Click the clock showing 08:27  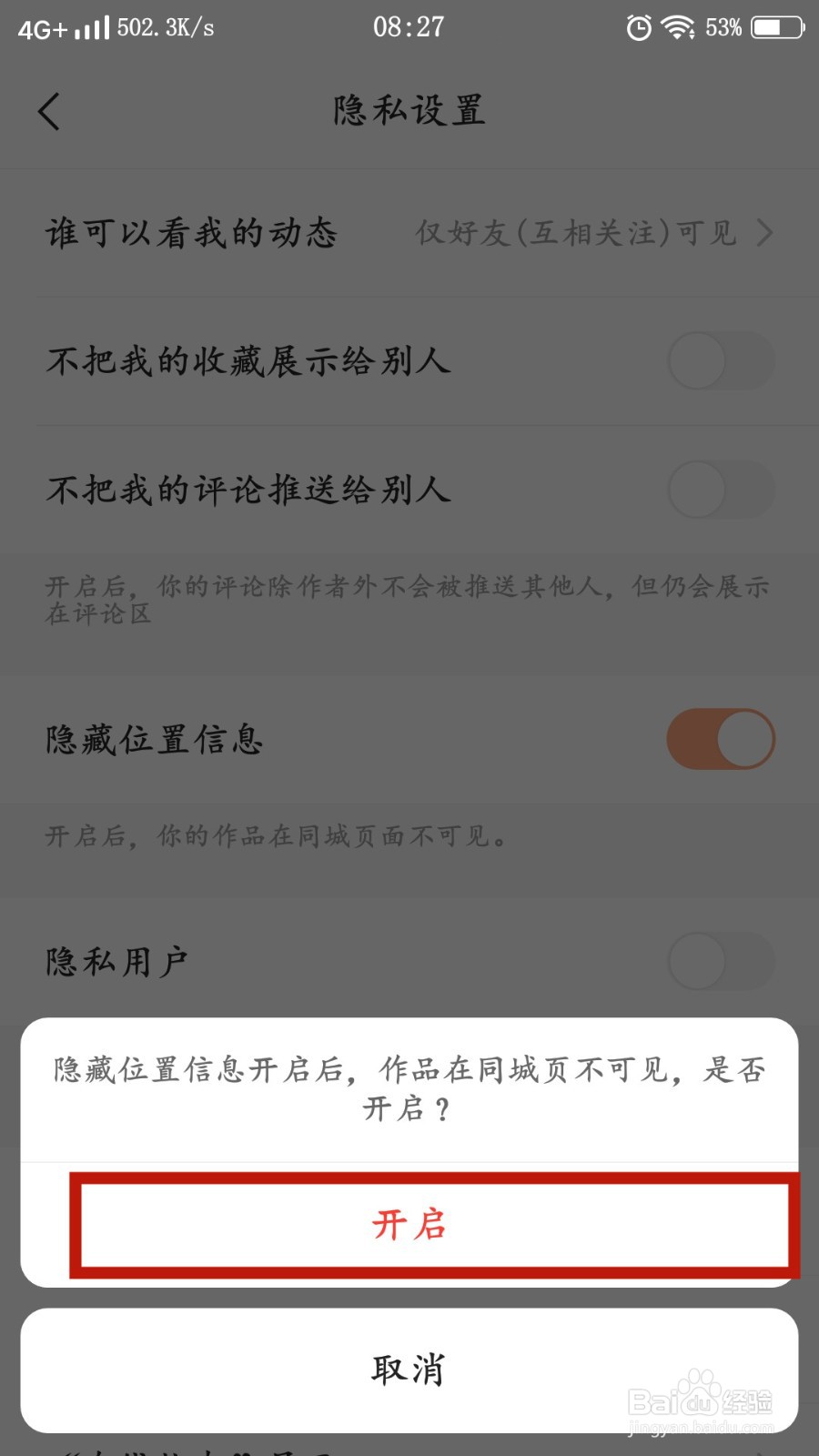pyautogui.click(x=409, y=25)
